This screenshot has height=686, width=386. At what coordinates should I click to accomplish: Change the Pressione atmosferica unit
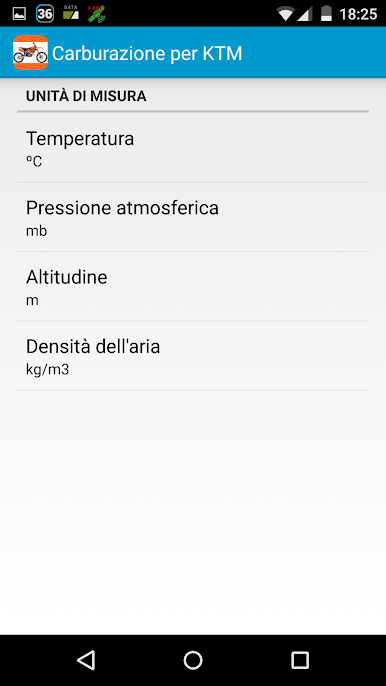pos(193,217)
